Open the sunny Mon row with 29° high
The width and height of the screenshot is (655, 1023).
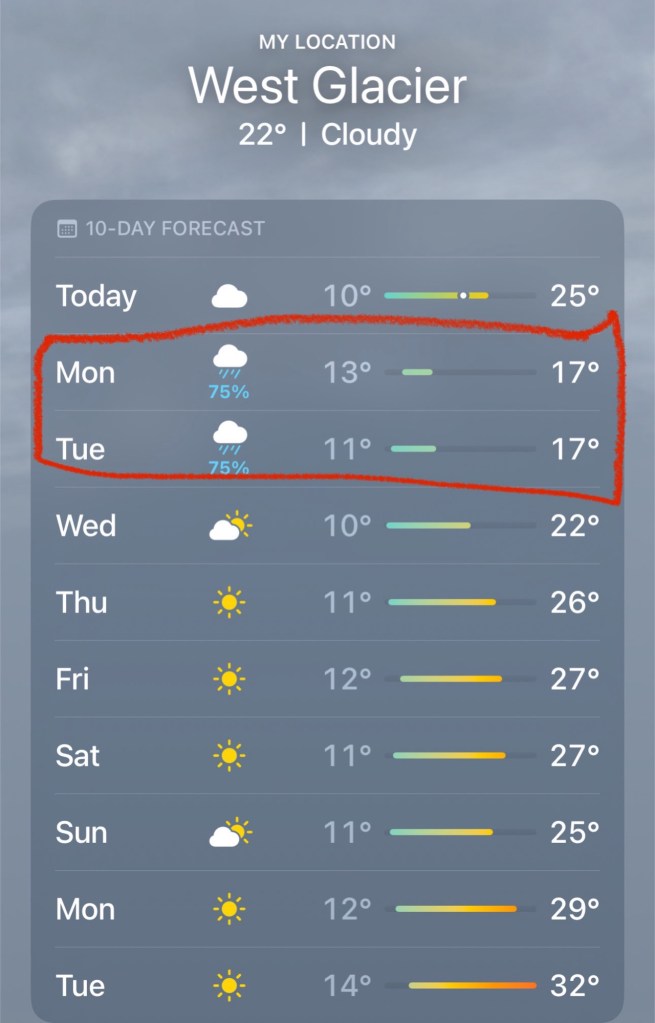pos(327,909)
